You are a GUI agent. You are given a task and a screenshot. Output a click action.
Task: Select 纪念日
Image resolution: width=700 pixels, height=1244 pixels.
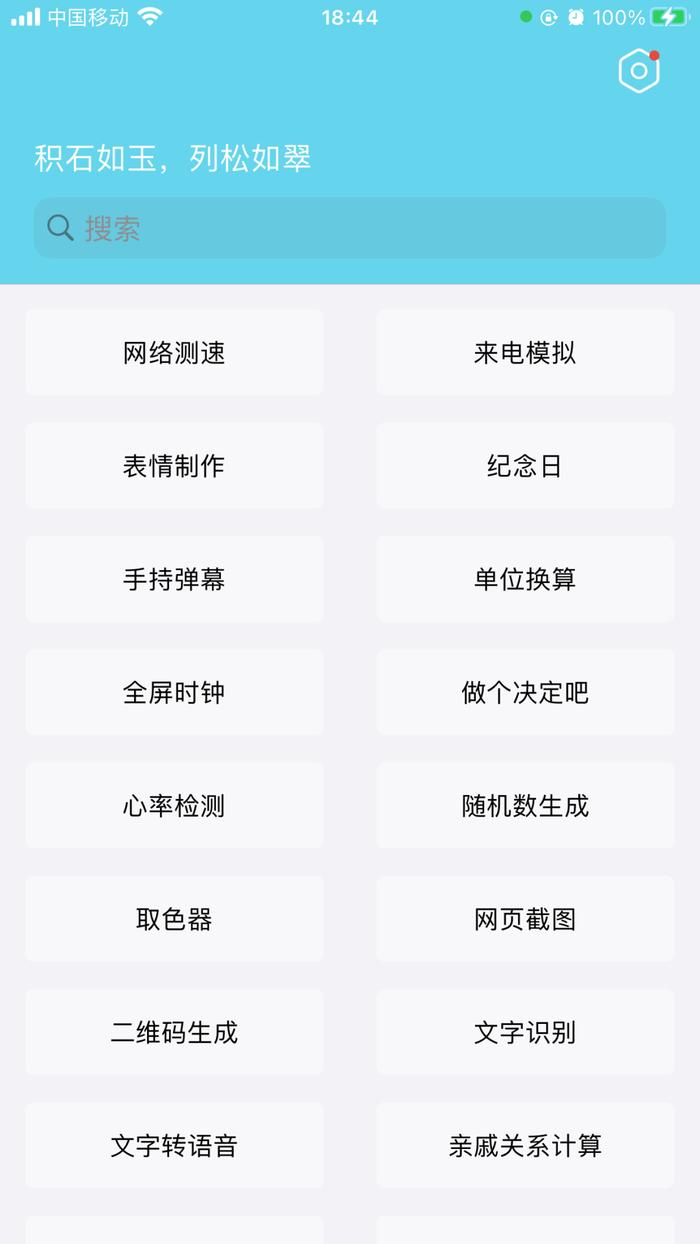pos(525,465)
